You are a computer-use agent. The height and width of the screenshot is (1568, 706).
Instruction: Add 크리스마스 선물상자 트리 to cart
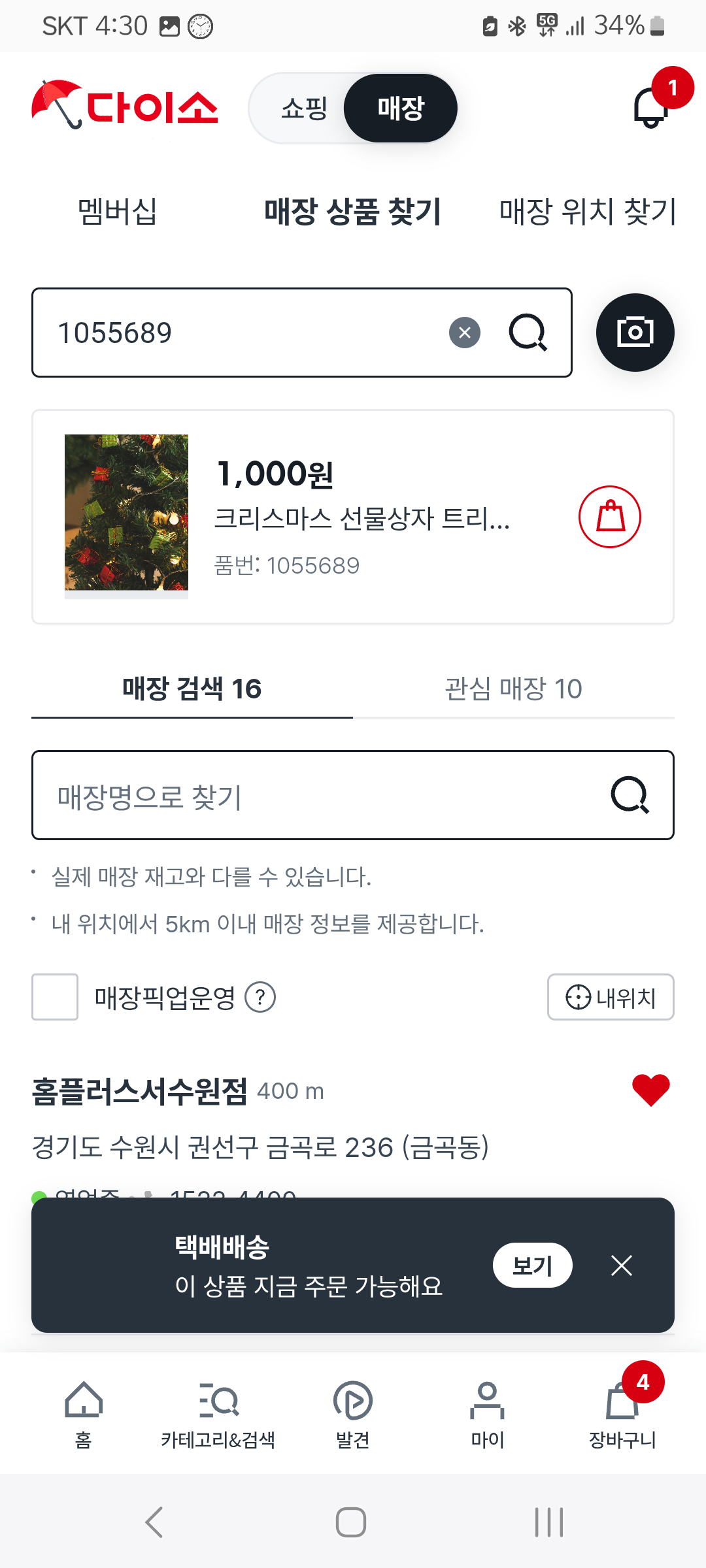[609, 517]
